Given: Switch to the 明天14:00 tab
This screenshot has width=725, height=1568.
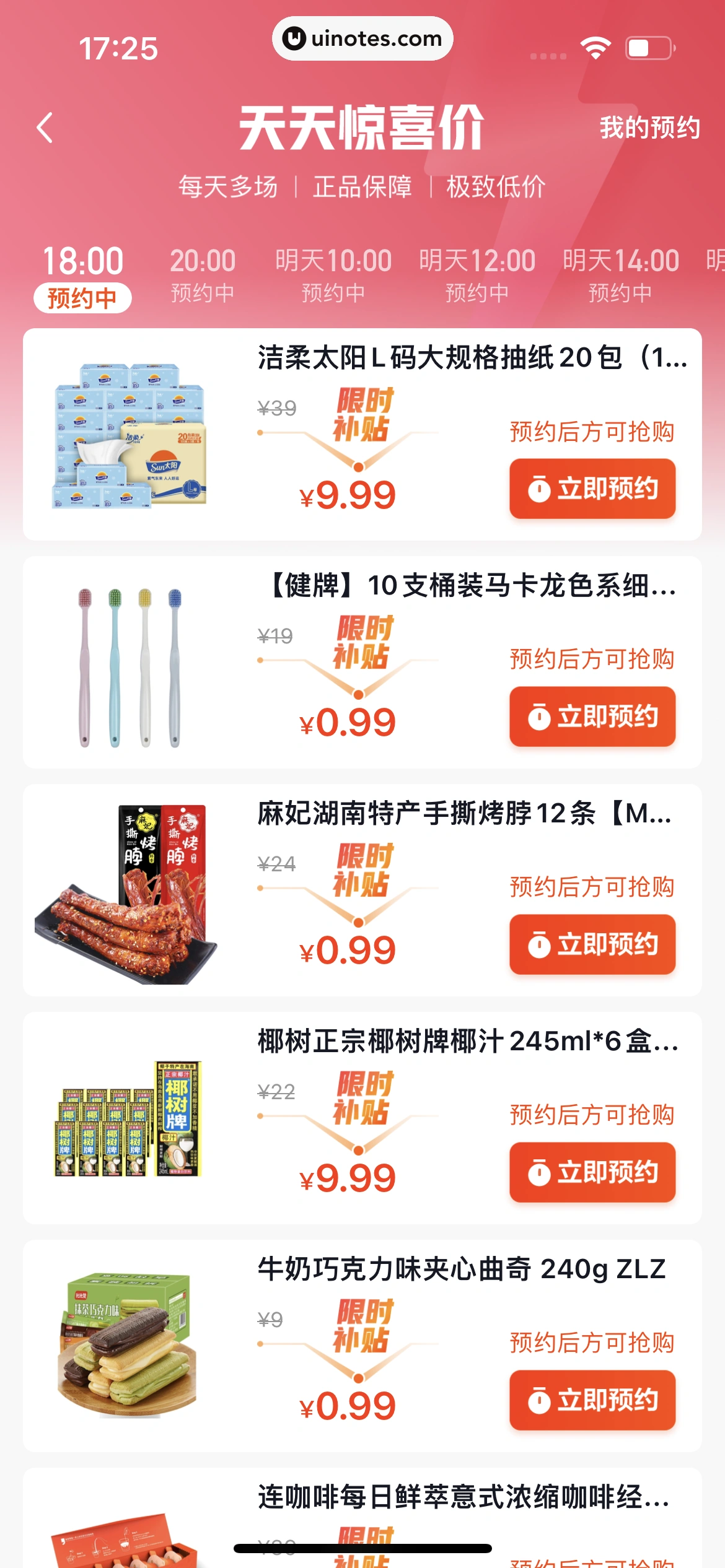Looking at the screenshot, I should (x=620, y=273).
